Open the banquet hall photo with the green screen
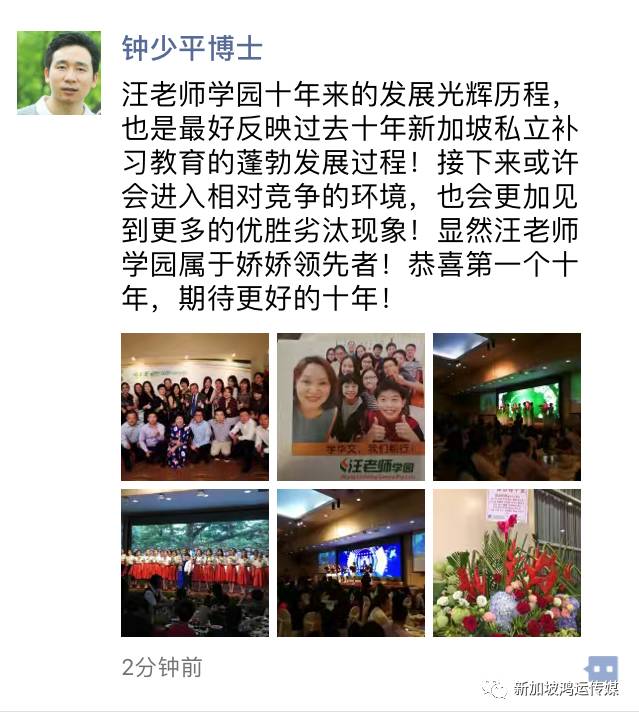The height and width of the screenshot is (717, 639). [x=506, y=407]
